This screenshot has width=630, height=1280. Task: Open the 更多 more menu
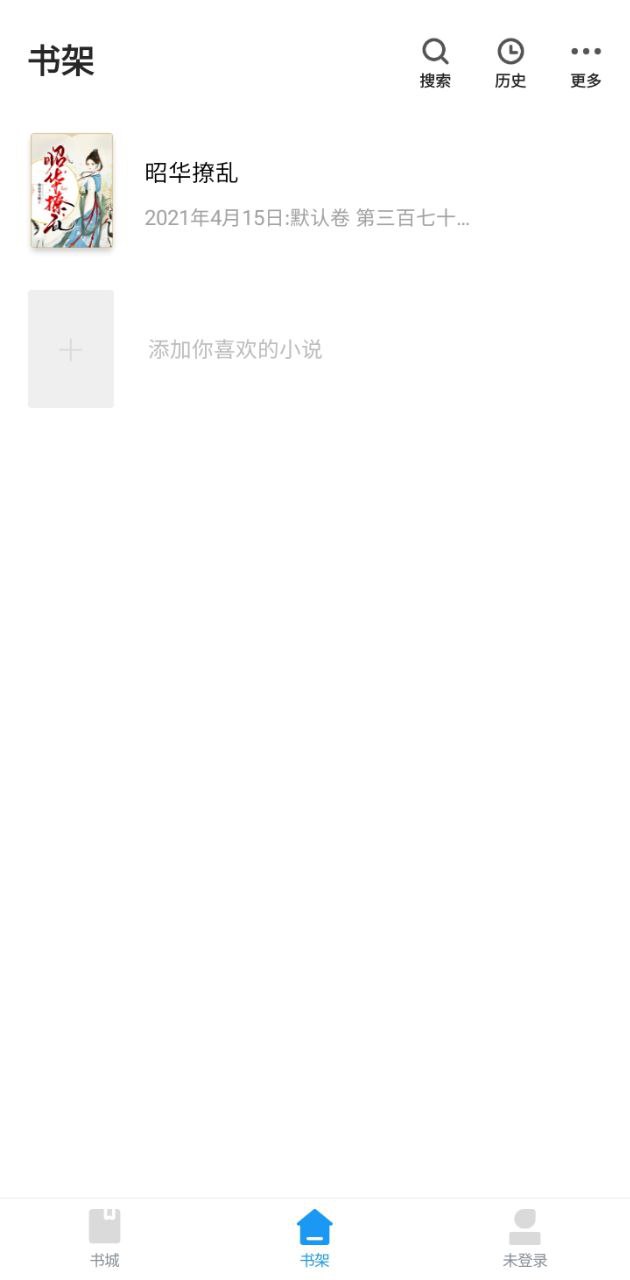[x=586, y=63]
